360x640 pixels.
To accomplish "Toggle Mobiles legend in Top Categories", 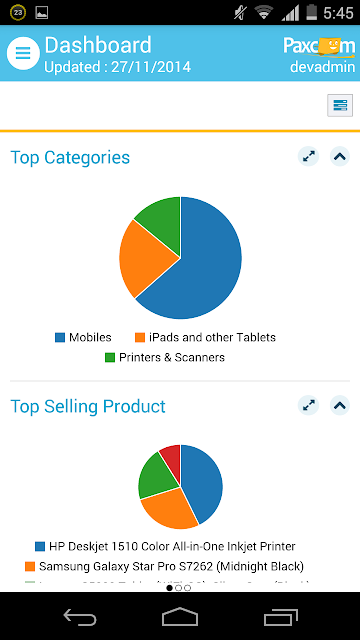I will pos(83,338).
